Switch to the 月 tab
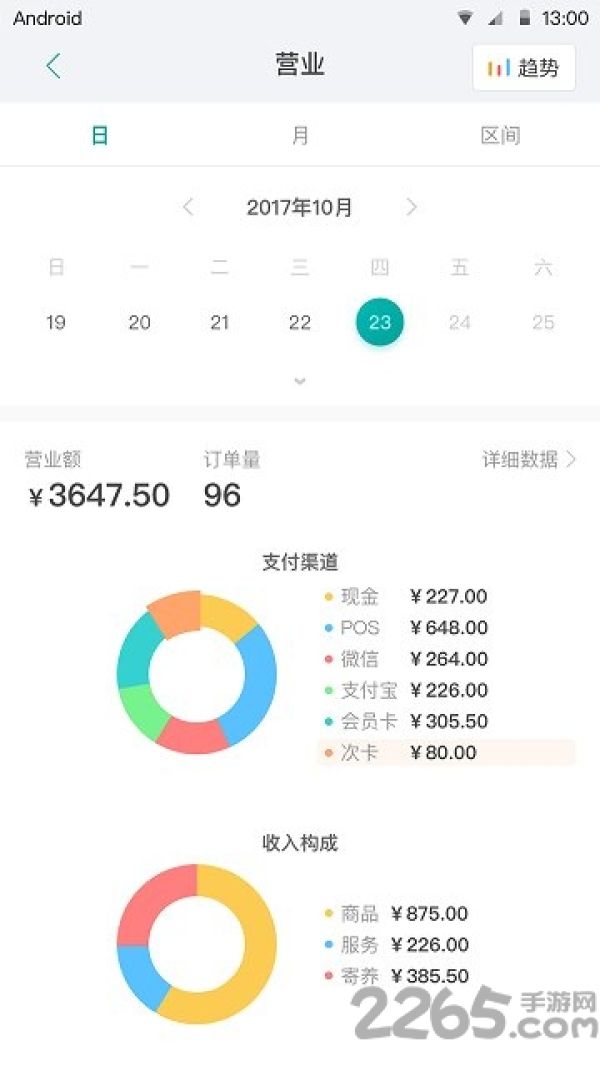The image size is (600, 1066). [x=300, y=135]
